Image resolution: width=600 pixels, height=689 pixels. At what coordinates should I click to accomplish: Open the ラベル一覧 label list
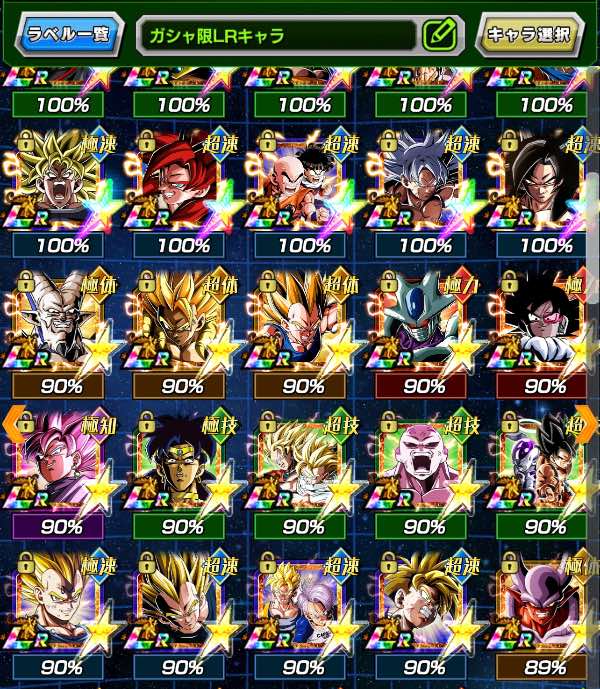[70, 36]
